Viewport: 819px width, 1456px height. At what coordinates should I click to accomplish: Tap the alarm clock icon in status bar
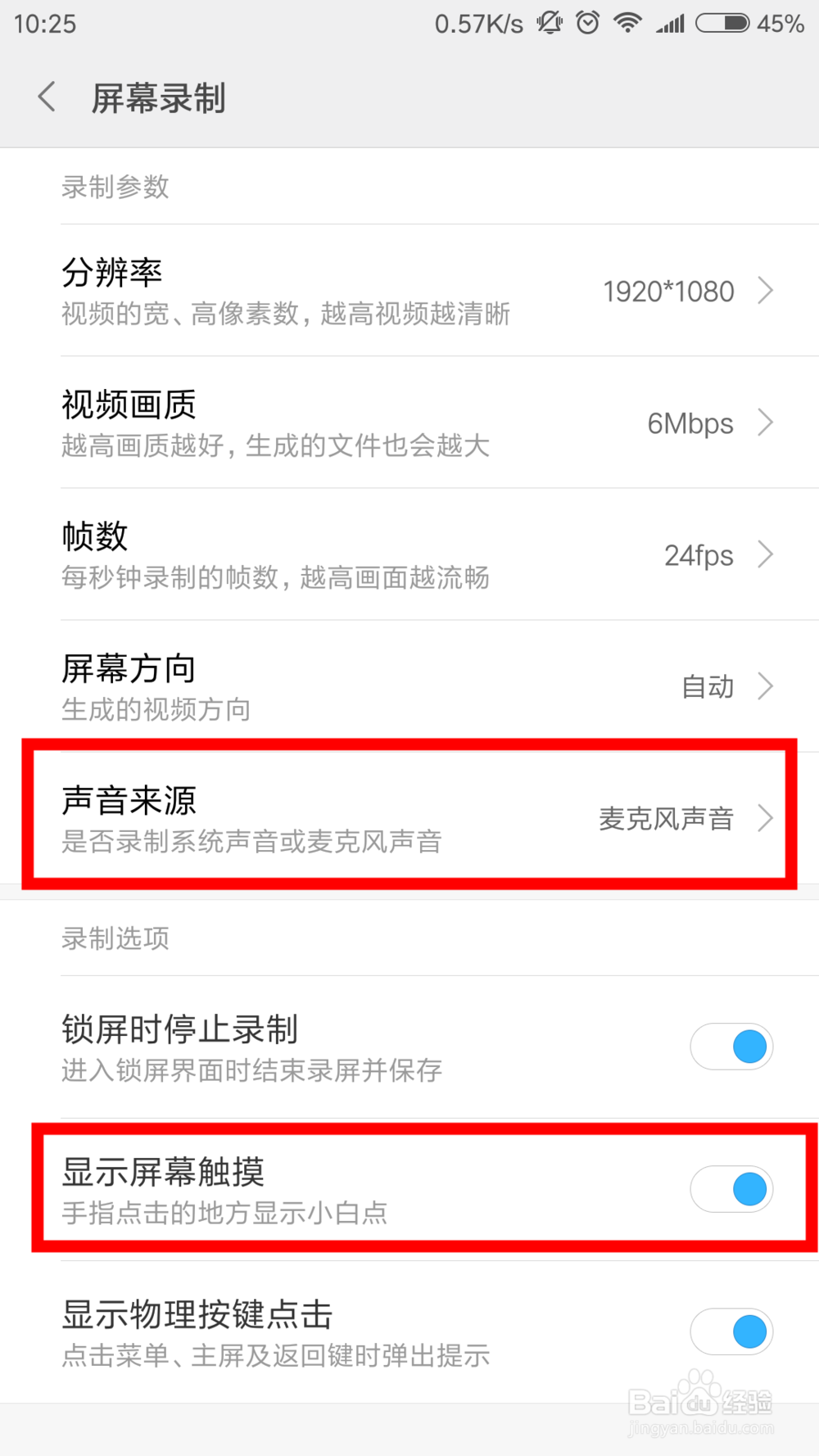tap(588, 23)
